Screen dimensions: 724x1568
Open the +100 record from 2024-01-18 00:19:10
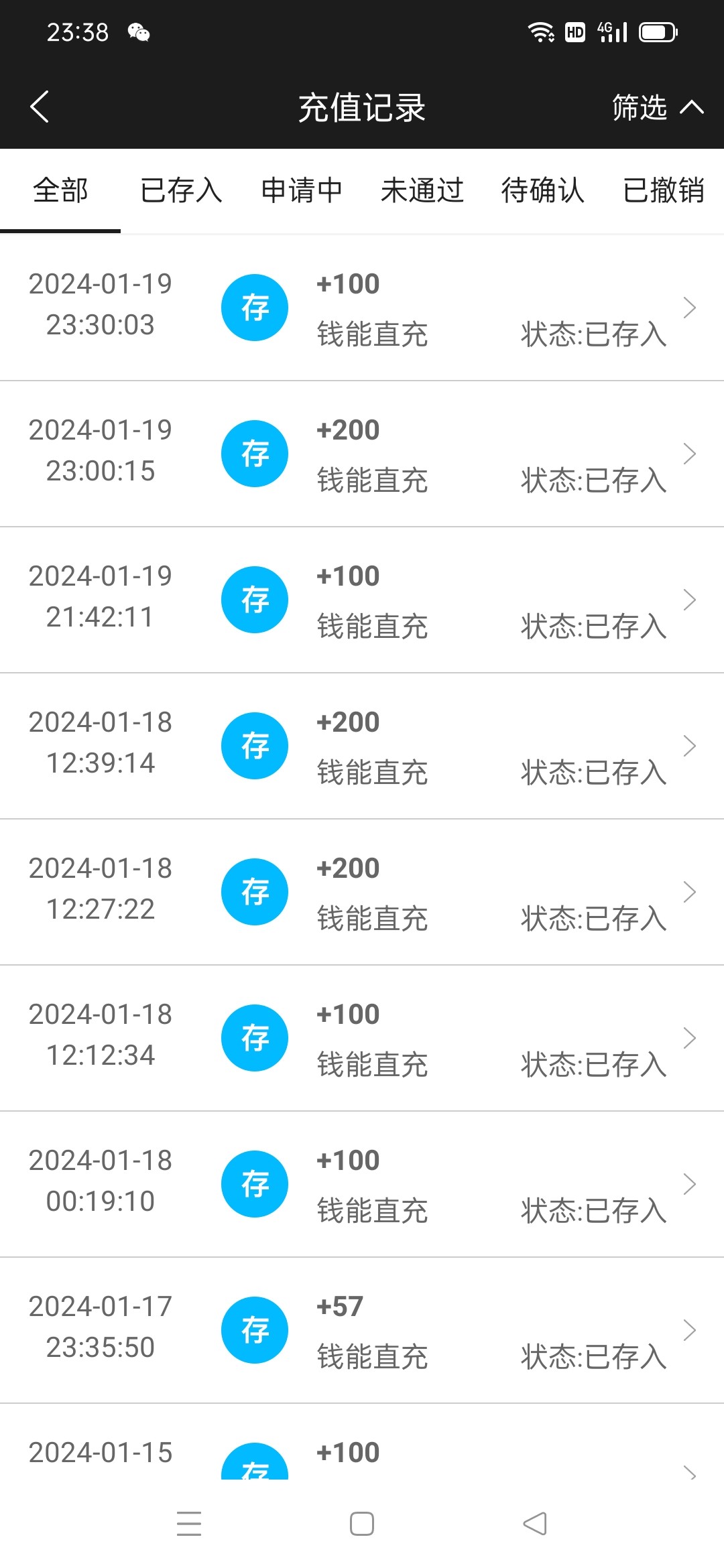pos(690,1184)
